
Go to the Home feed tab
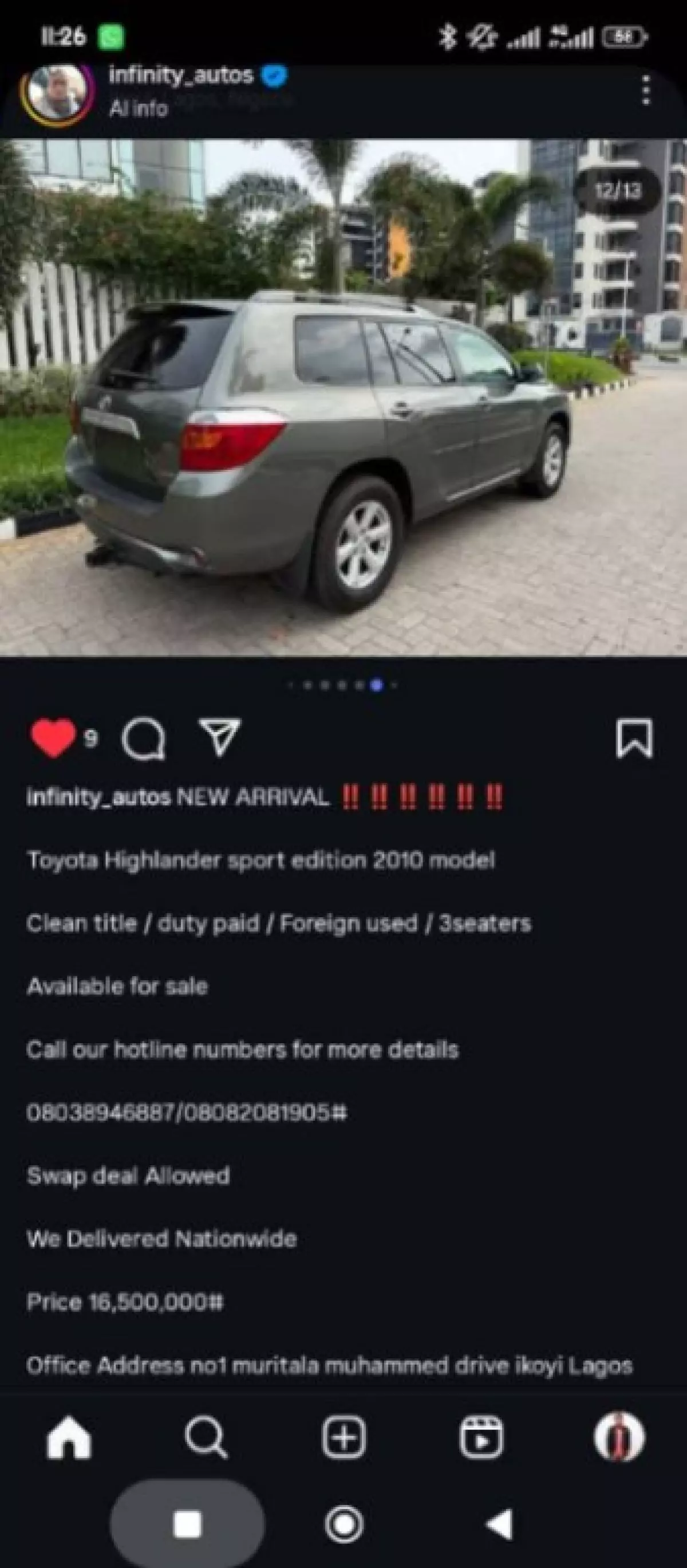click(69, 1438)
